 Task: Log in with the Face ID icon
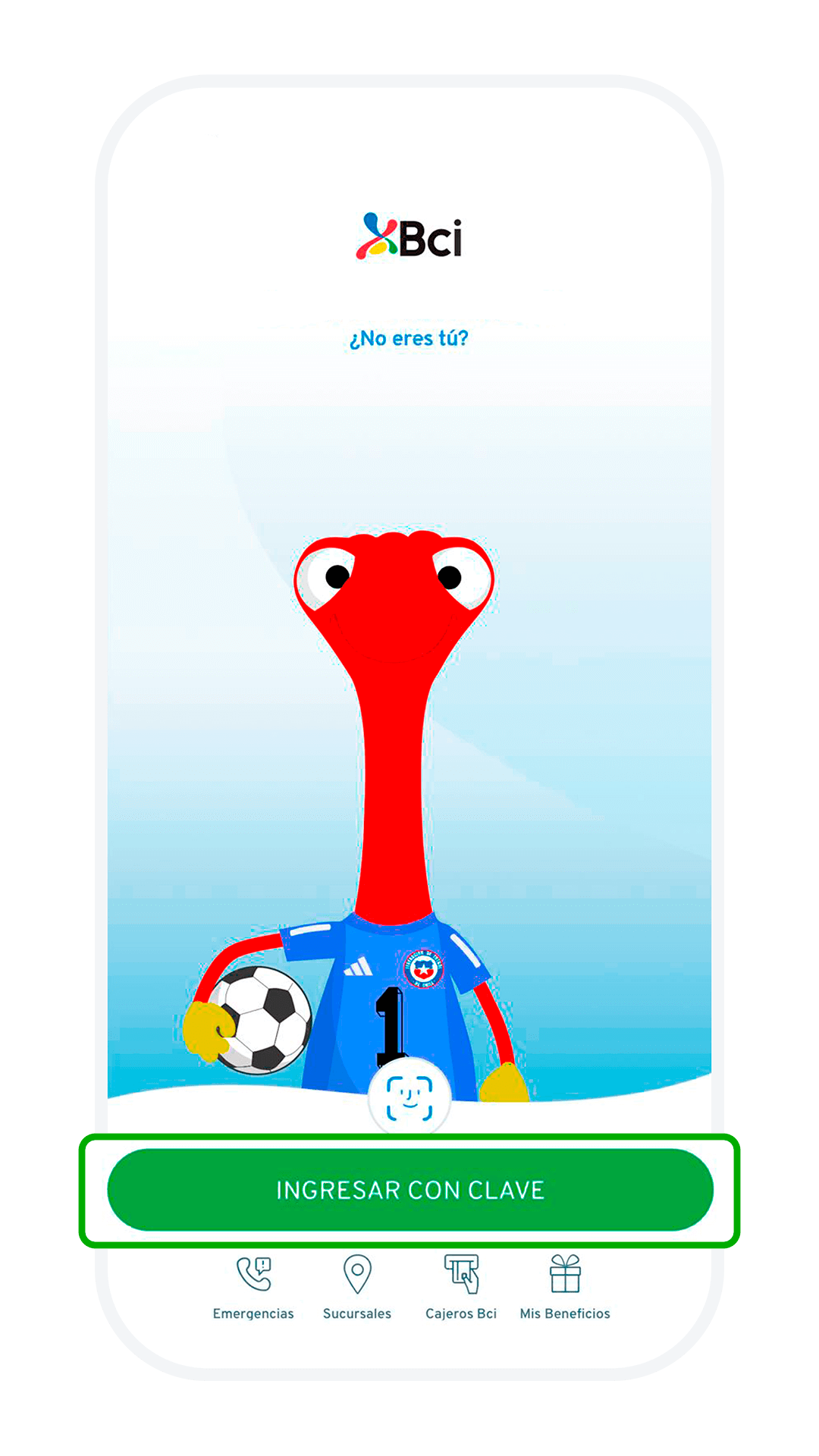click(x=409, y=1098)
